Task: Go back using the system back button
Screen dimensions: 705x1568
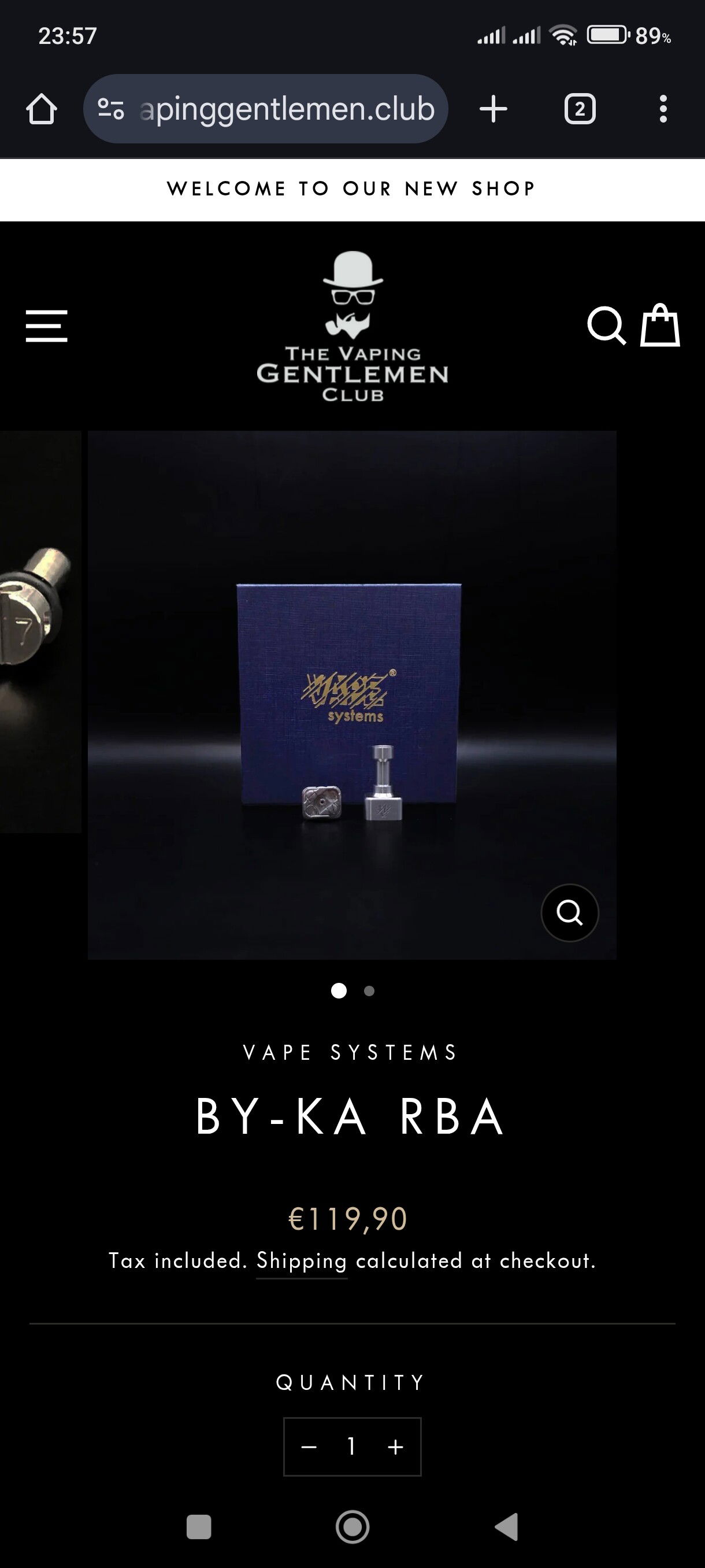Action: pos(507,1526)
